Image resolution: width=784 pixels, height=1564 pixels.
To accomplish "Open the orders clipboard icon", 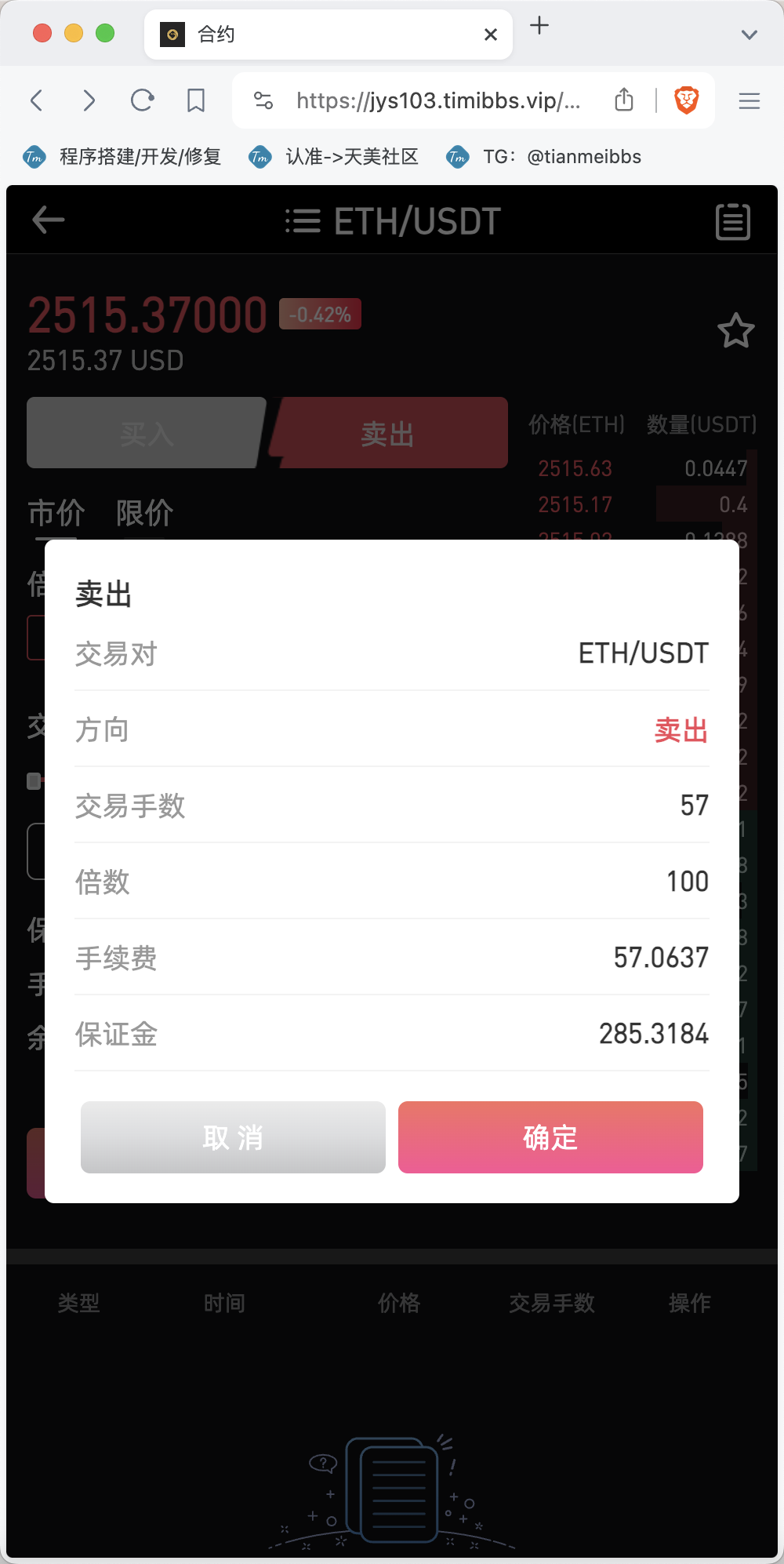I will point(733,221).
